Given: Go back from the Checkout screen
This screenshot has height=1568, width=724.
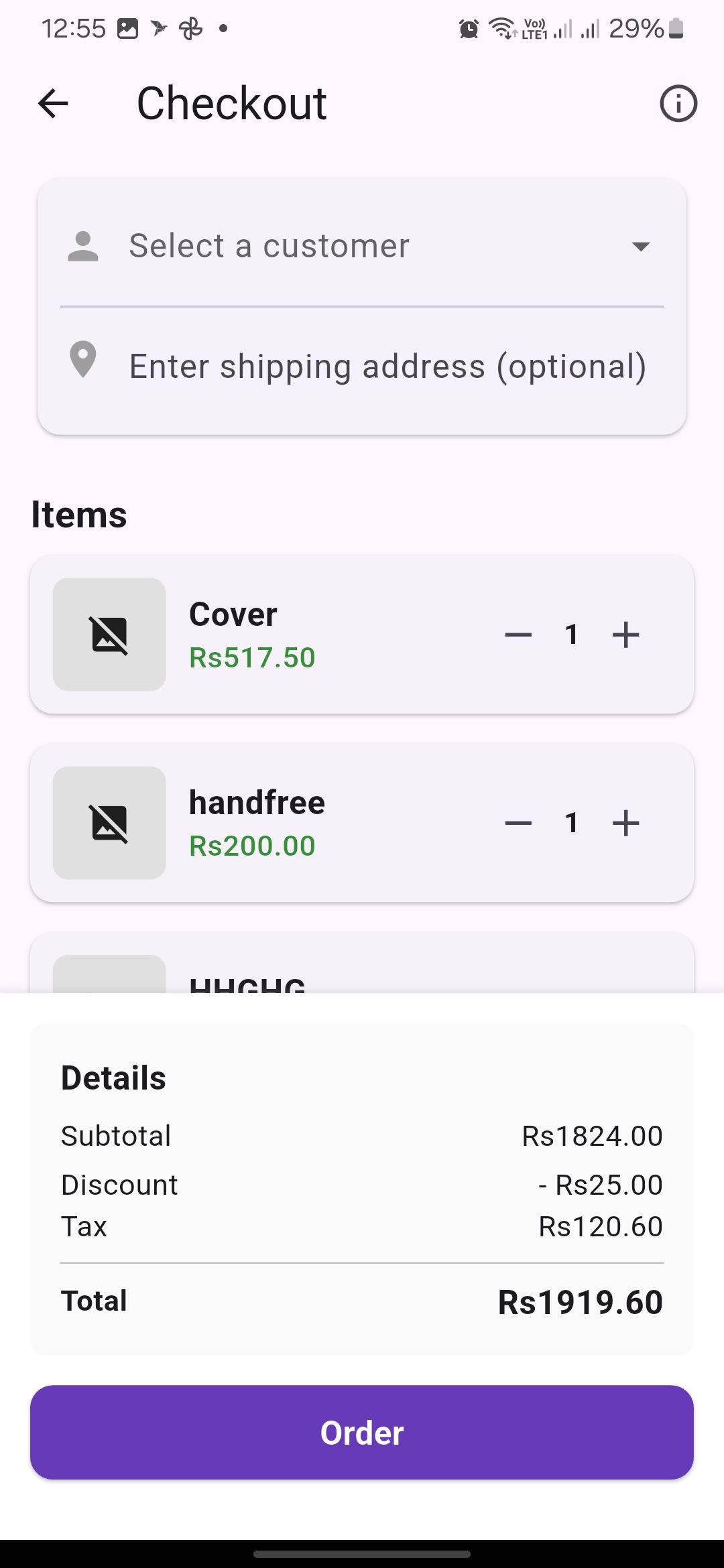Looking at the screenshot, I should [53, 104].
